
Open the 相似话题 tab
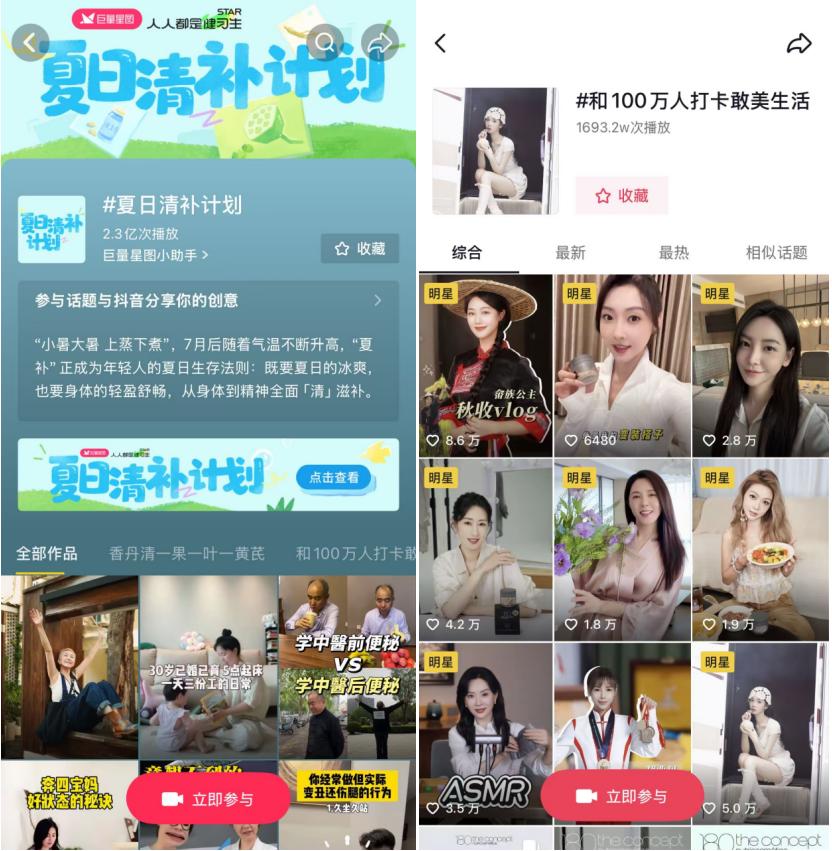point(776,253)
